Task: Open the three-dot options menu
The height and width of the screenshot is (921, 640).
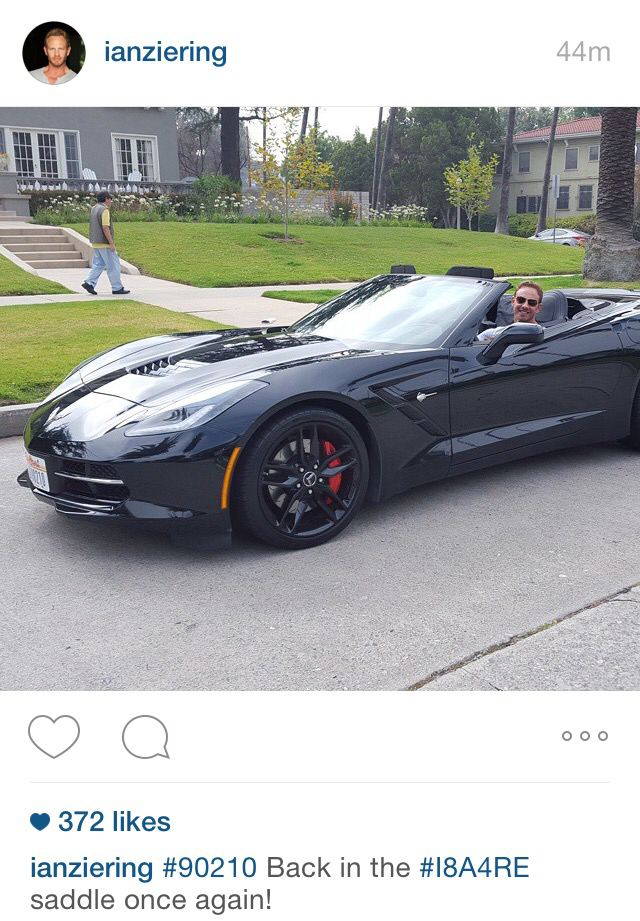Action: [x=584, y=736]
